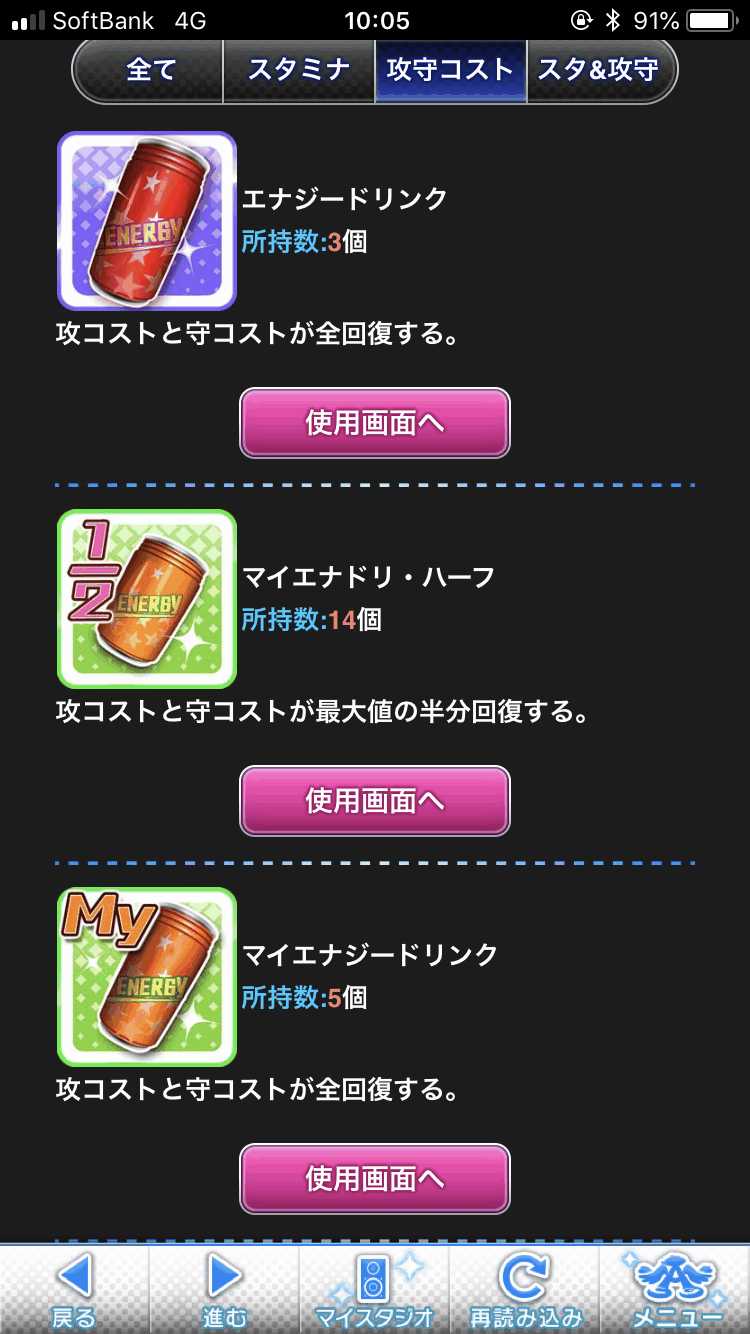Open the メニュー menu

pos(674,1289)
